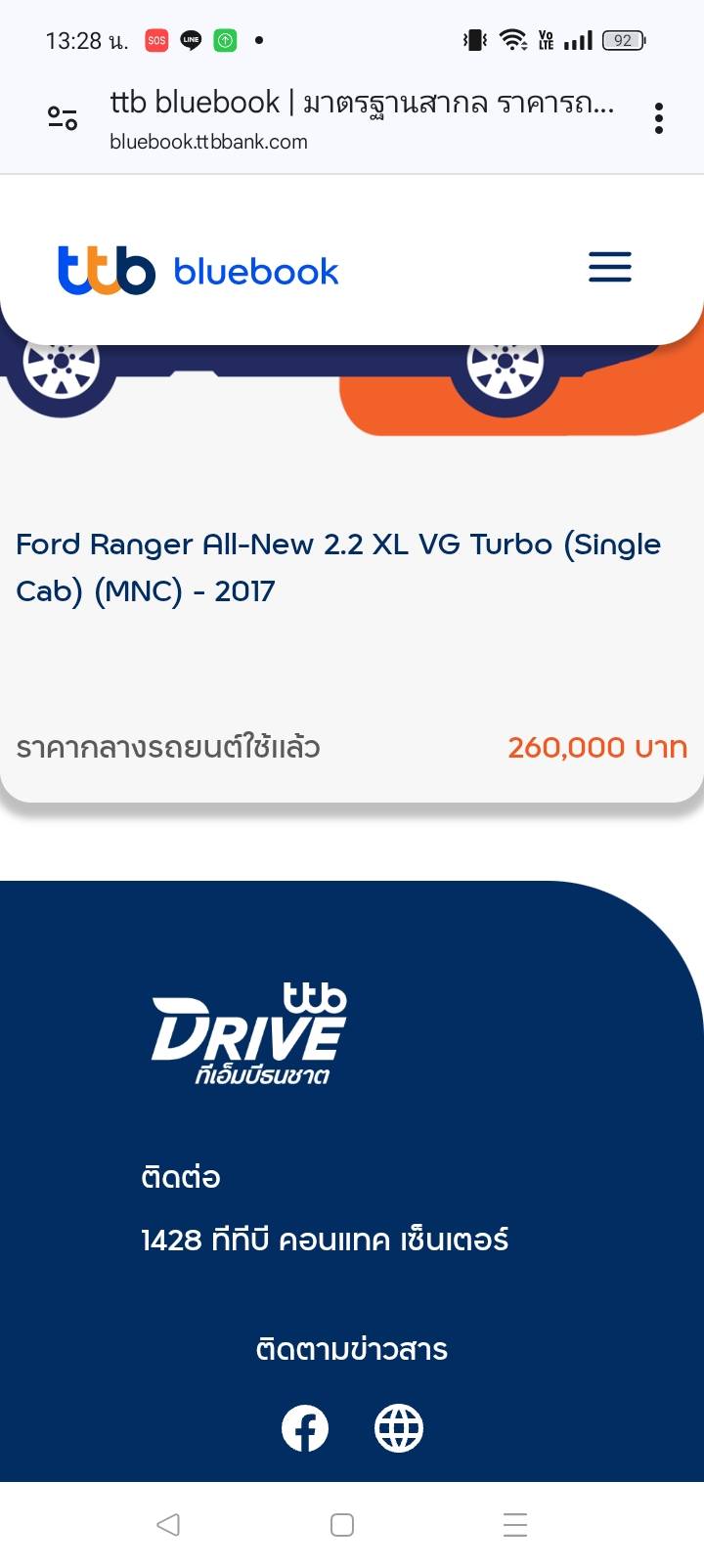Return to the phone's home screen
Image resolution: width=704 pixels, height=1568 pixels.
[x=342, y=1524]
